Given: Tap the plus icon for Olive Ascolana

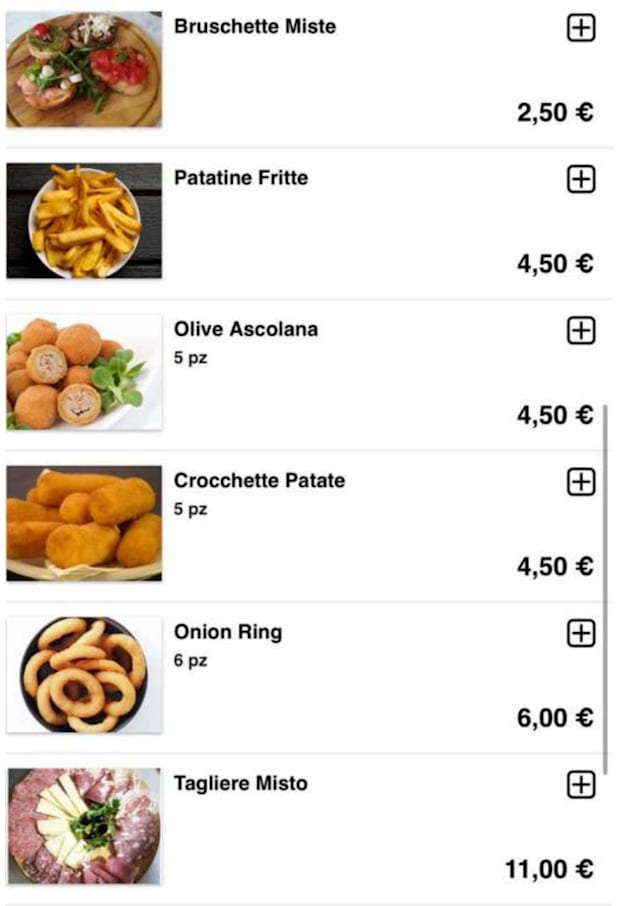Looking at the screenshot, I should pos(581,331).
